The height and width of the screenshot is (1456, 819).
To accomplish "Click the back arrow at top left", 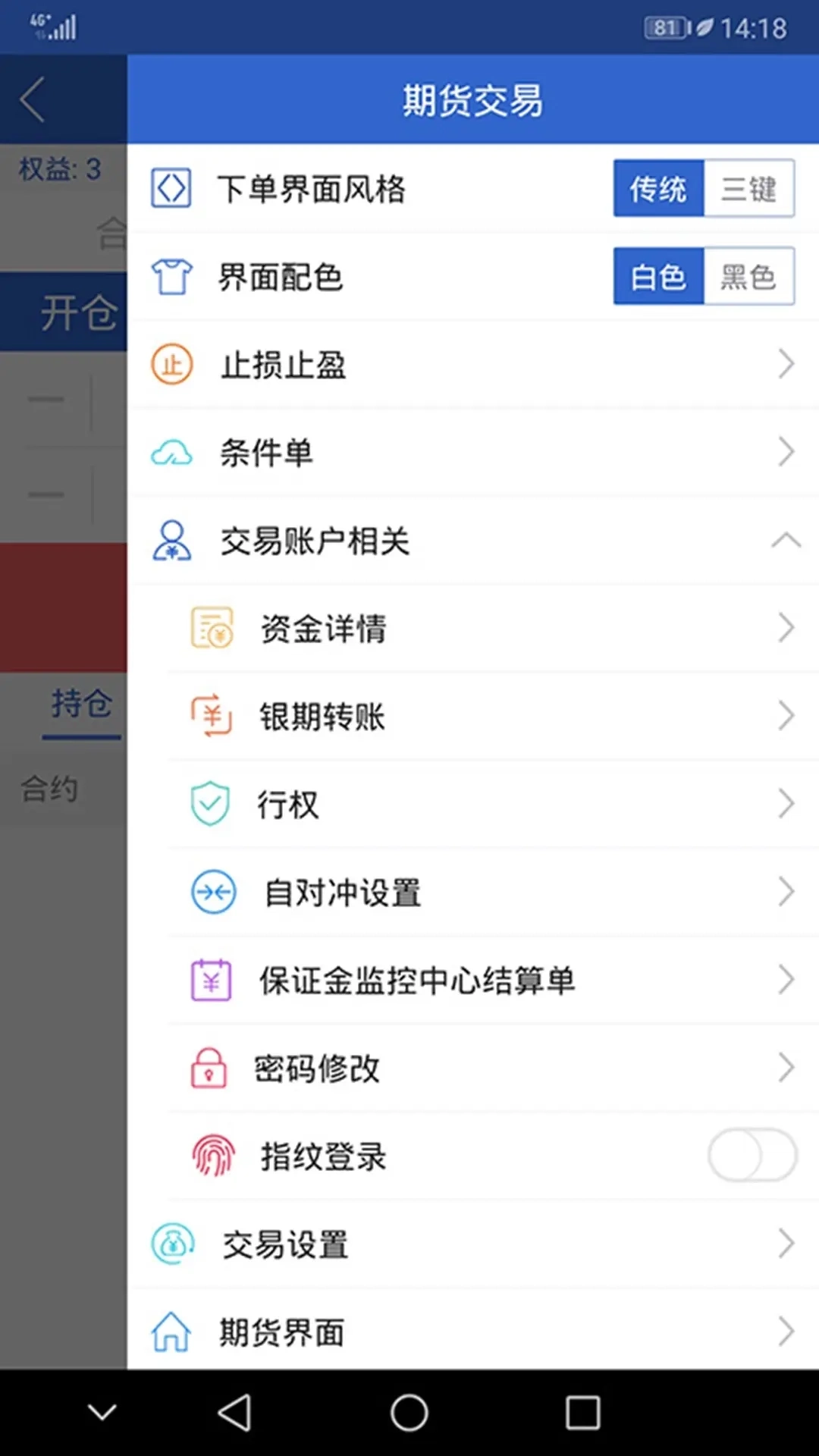I will click(32, 99).
